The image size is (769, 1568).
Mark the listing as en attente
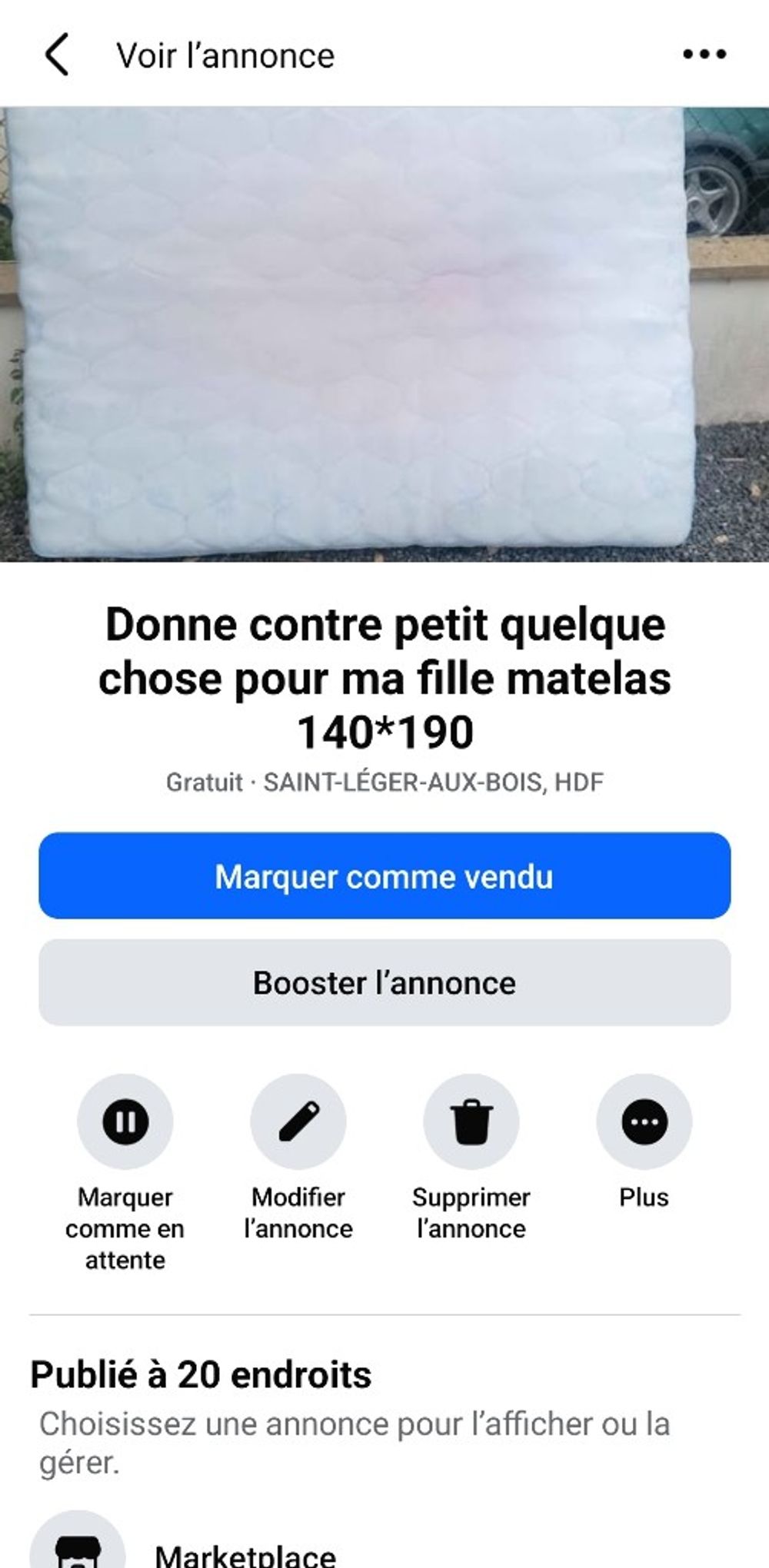[125, 1122]
